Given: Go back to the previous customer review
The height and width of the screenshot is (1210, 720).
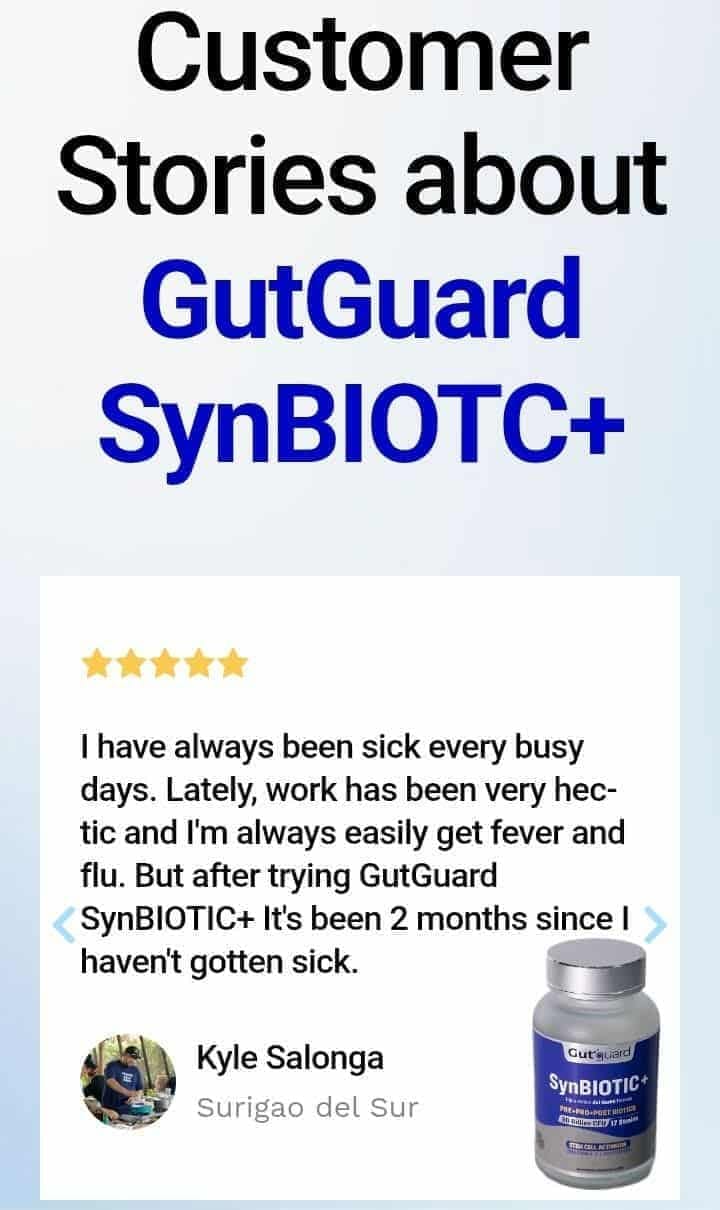Looking at the screenshot, I should [x=64, y=925].
